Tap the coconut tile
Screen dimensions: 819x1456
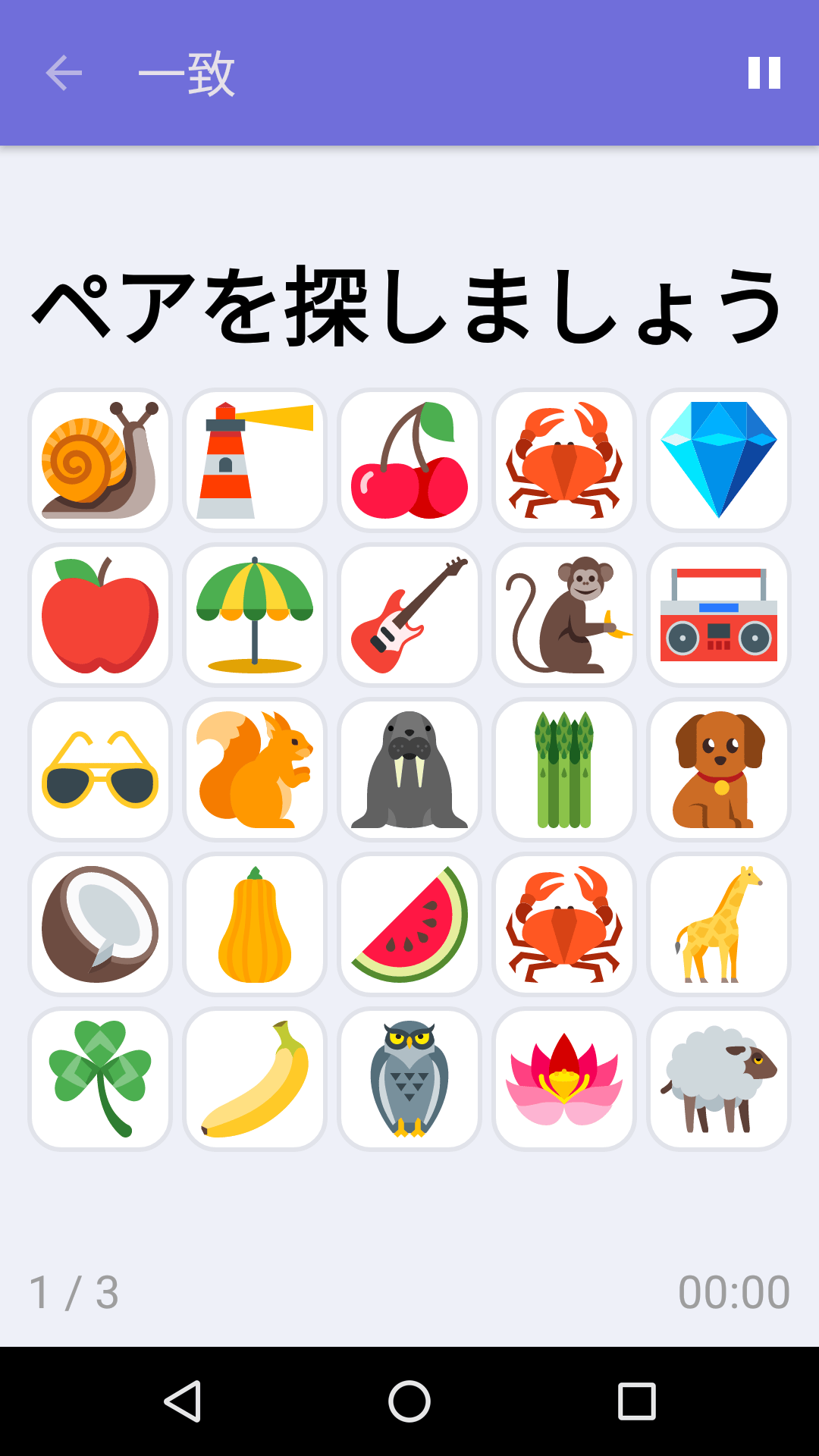click(x=99, y=924)
